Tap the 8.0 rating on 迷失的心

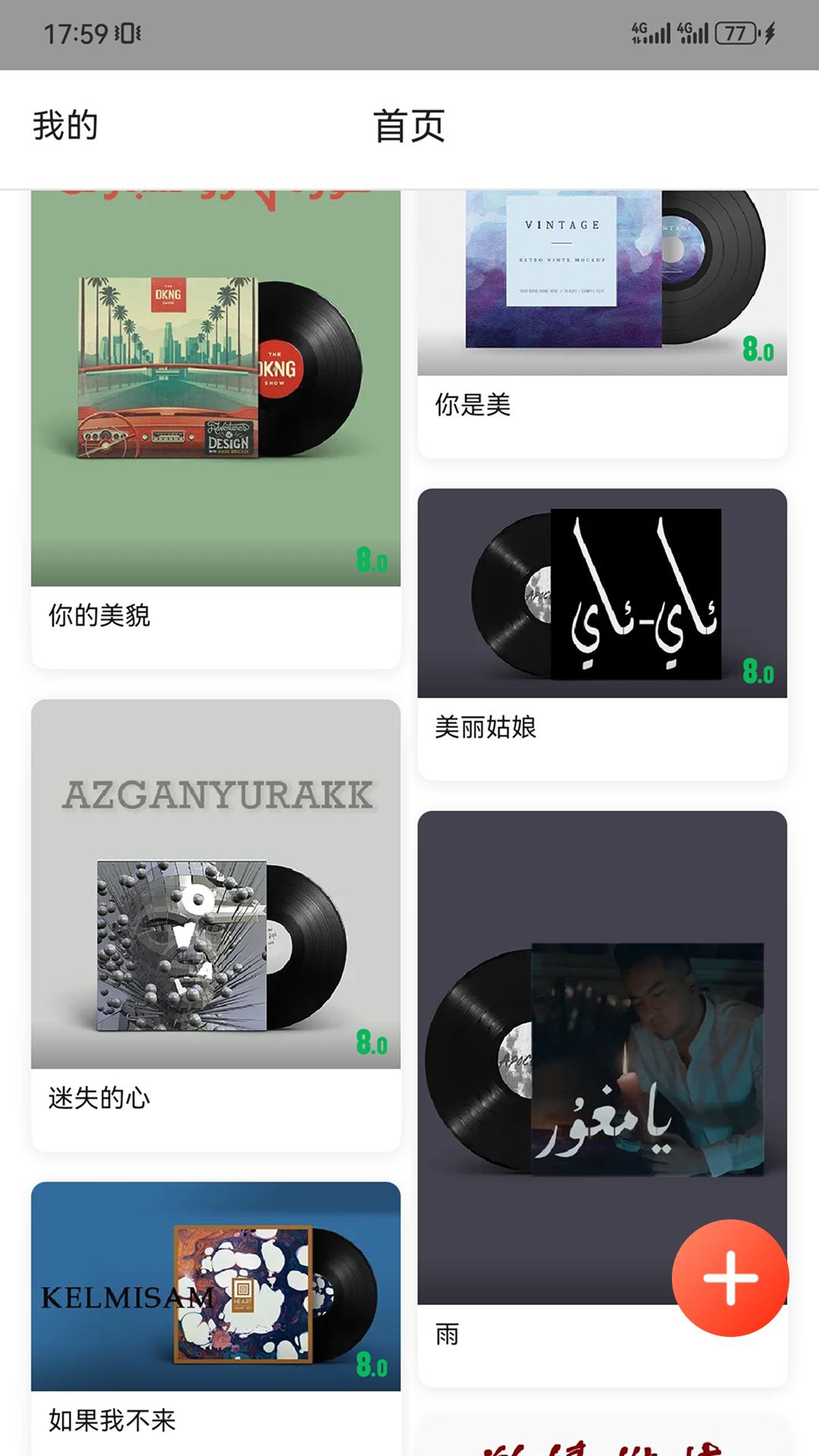(372, 1041)
